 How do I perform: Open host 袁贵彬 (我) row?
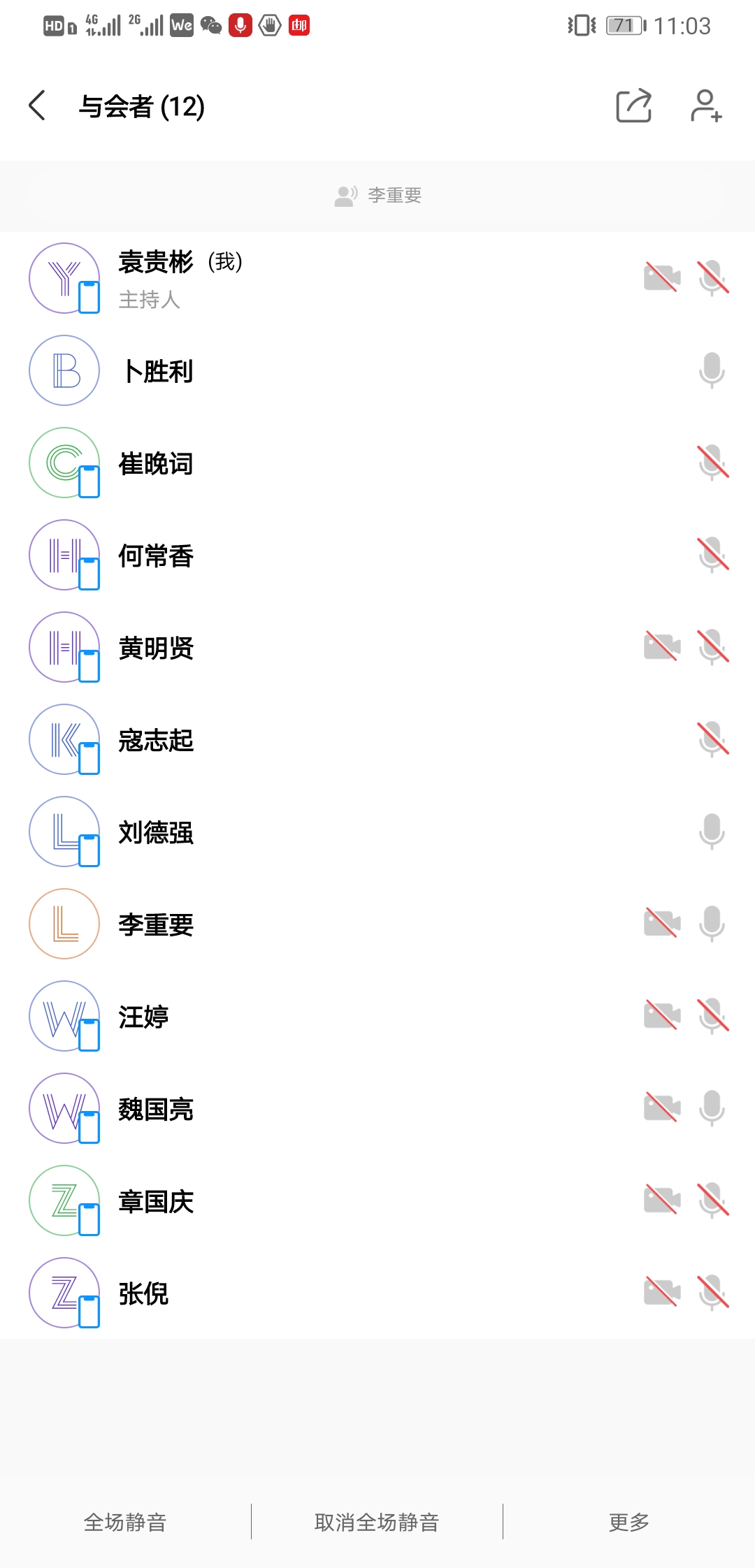(x=180, y=278)
